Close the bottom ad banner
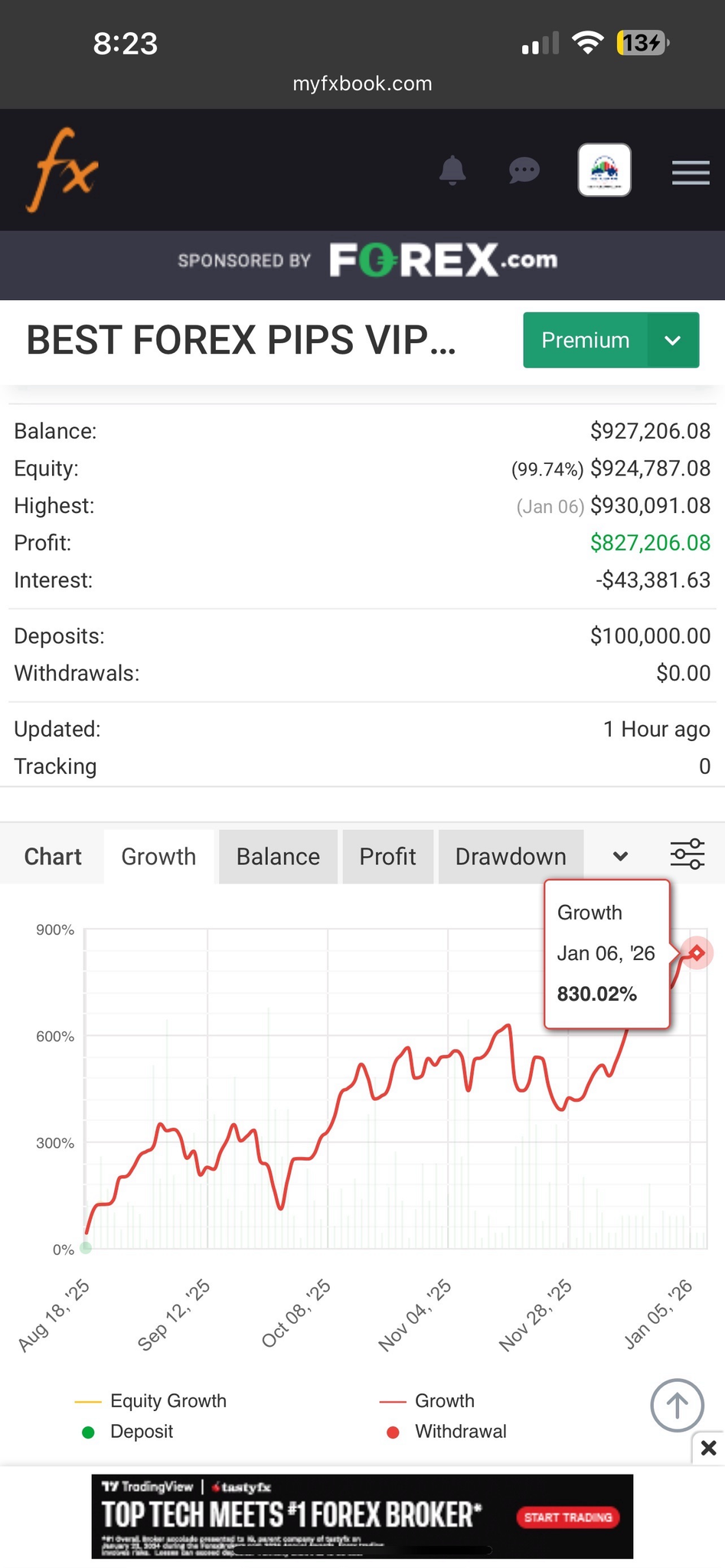Viewport: 725px width, 1568px height. tap(709, 1447)
